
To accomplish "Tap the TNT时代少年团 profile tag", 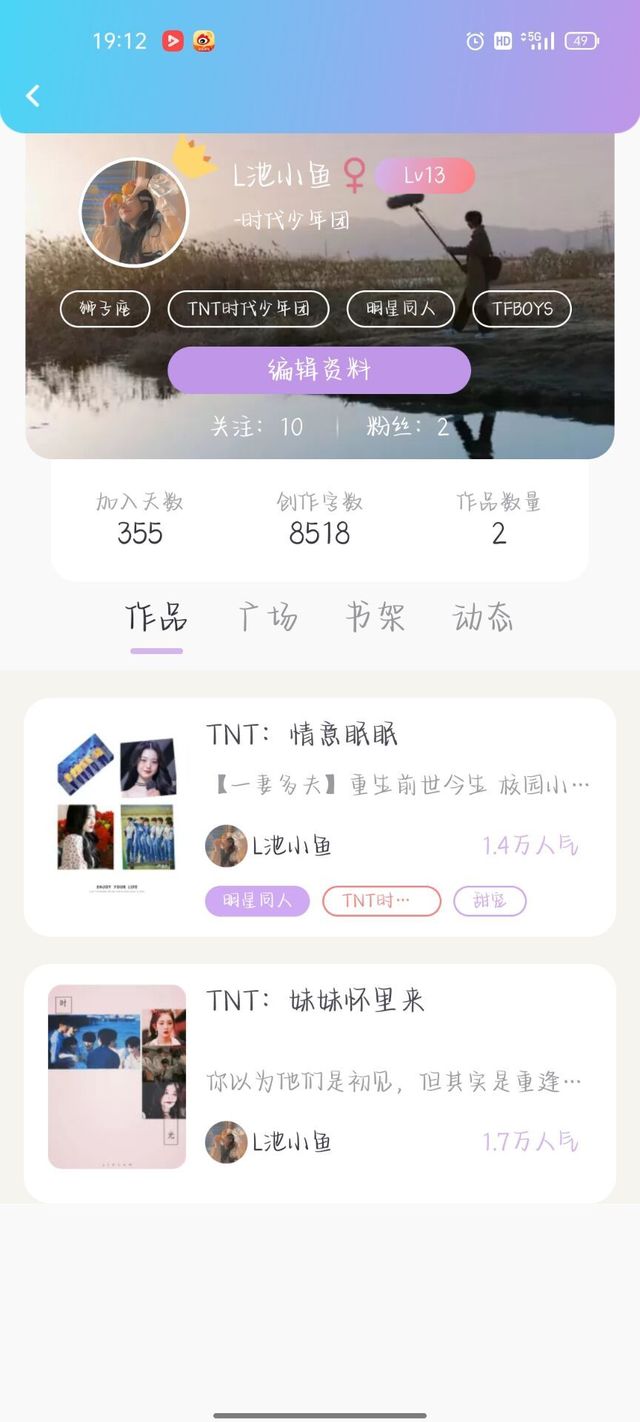I will (248, 309).
